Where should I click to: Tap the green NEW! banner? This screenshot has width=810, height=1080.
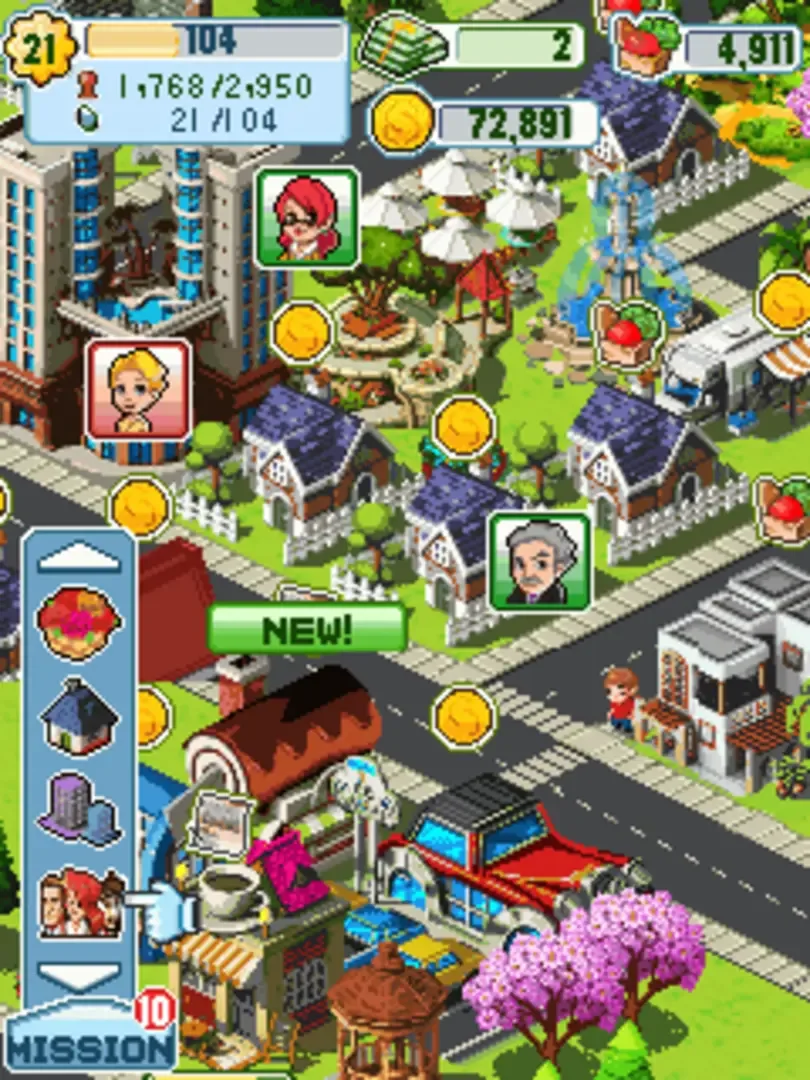coord(307,629)
